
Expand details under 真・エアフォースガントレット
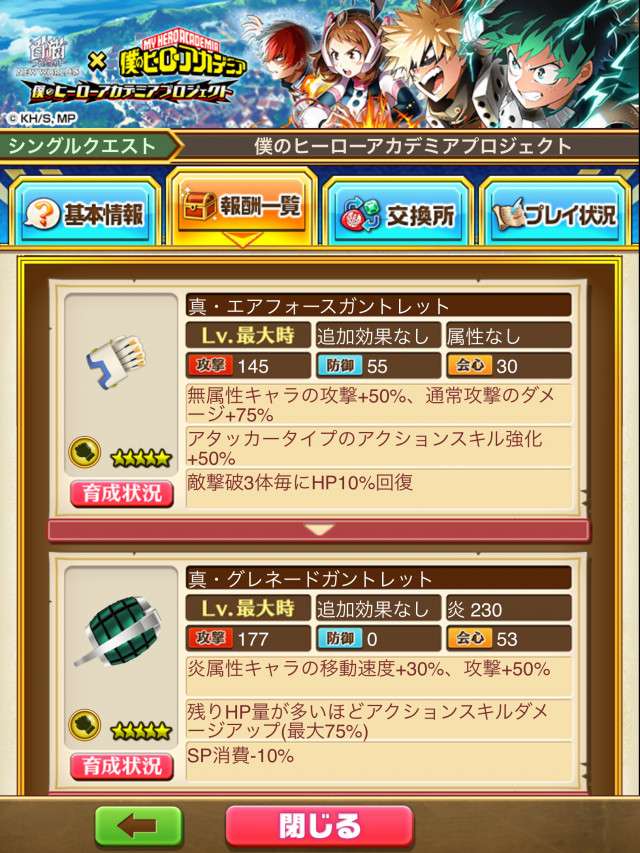[x=319, y=529]
